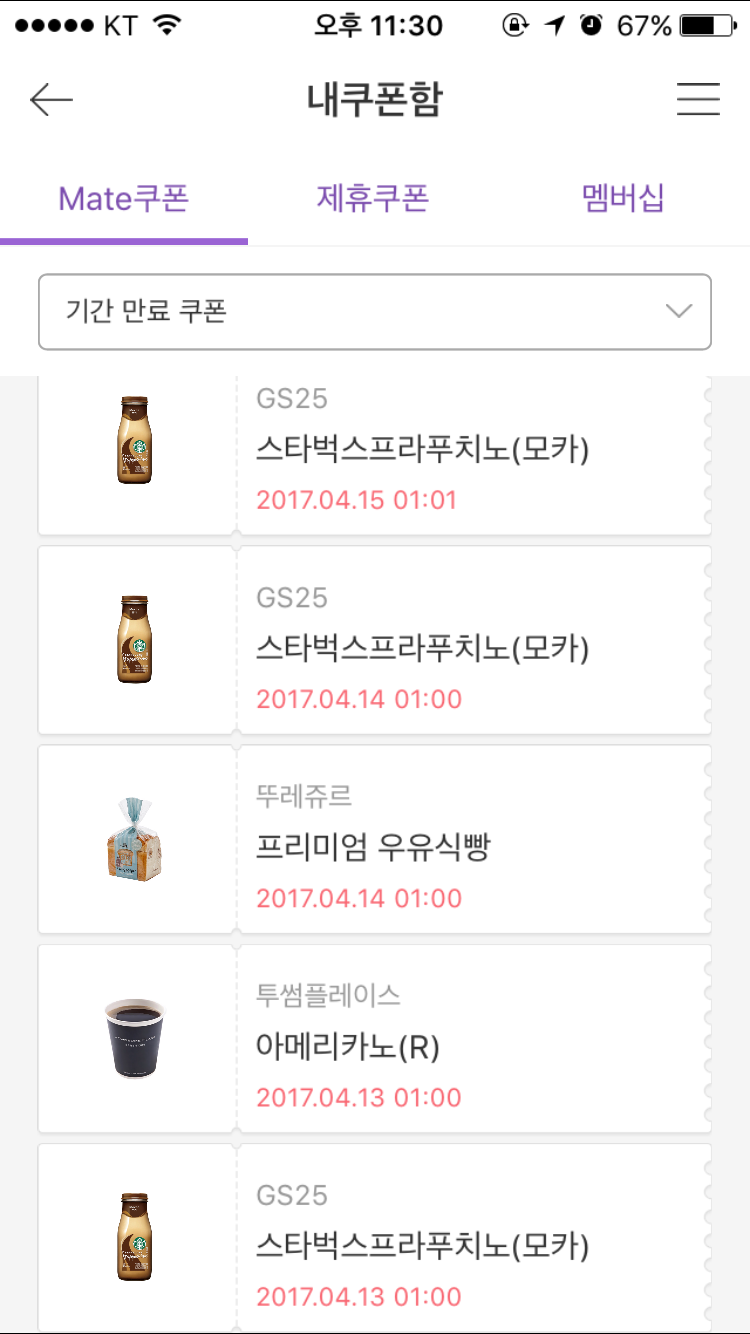The width and height of the screenshot is (750, 1334).
Task: Go back with the arrow icon
Action: tap(52, 99)
